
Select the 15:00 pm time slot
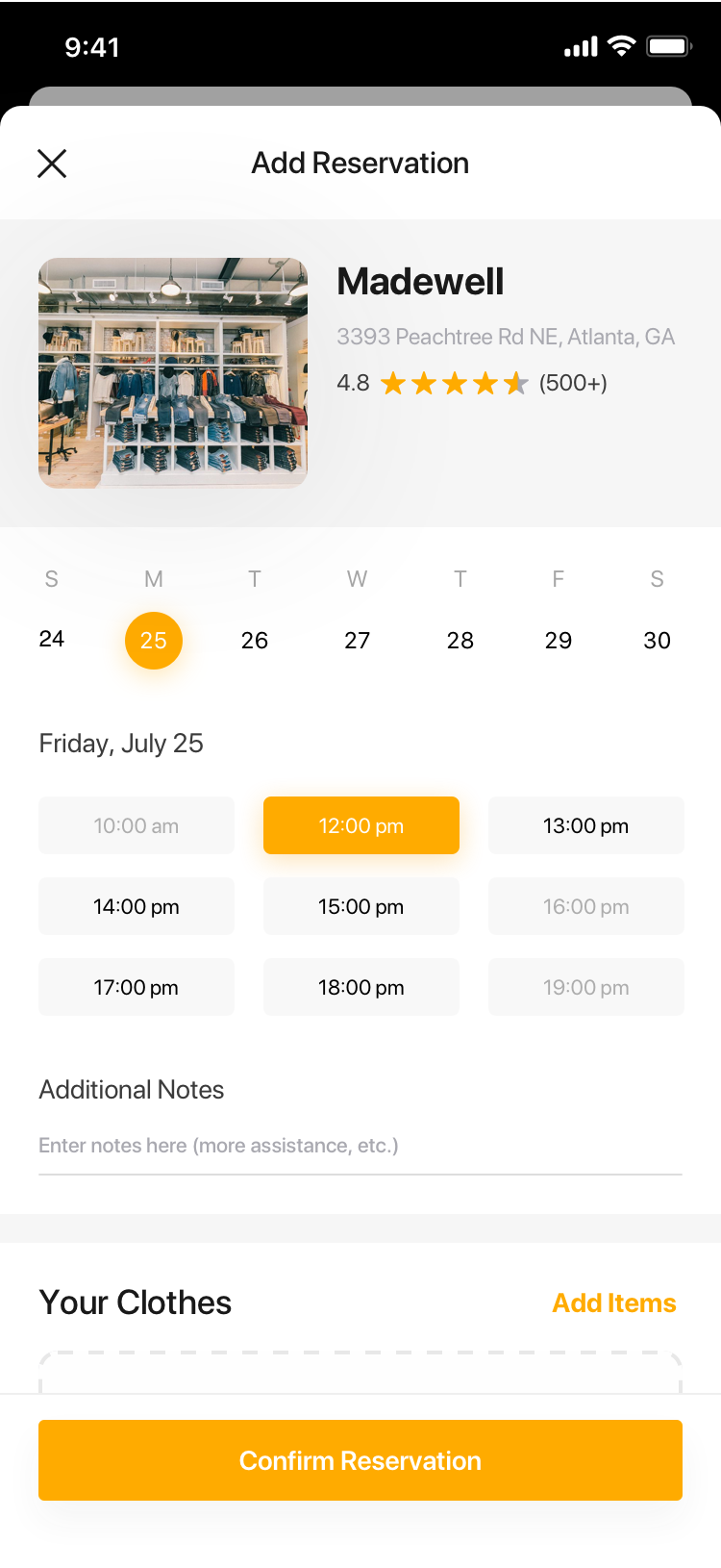361,906
